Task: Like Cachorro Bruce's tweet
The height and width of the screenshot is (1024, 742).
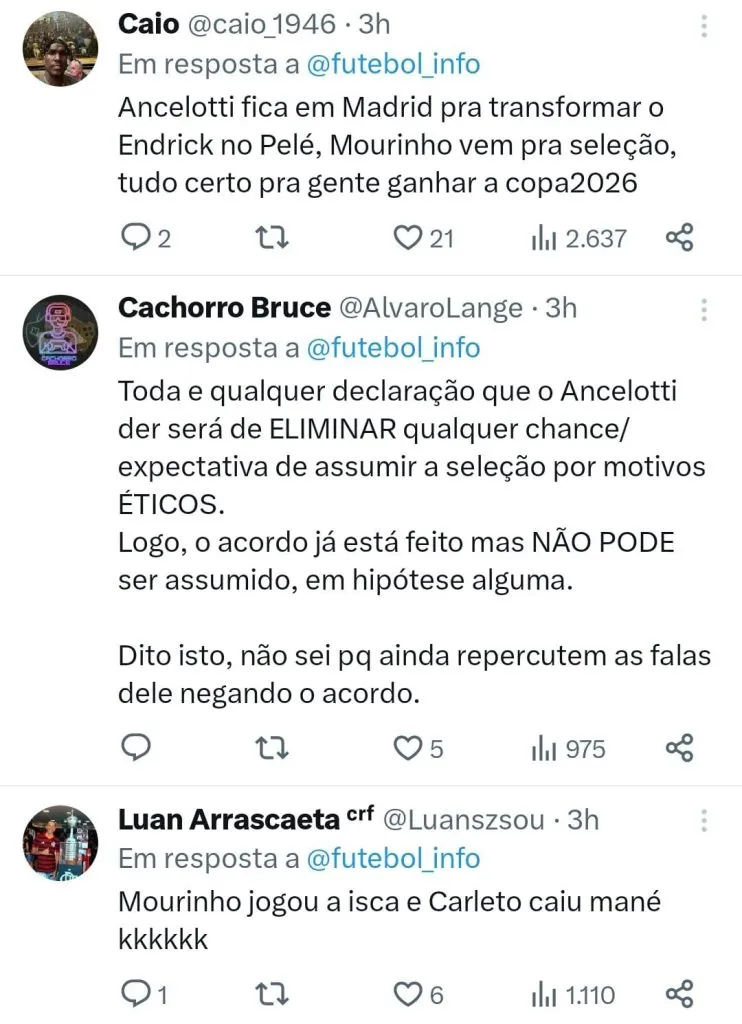Action: (406, 748)
